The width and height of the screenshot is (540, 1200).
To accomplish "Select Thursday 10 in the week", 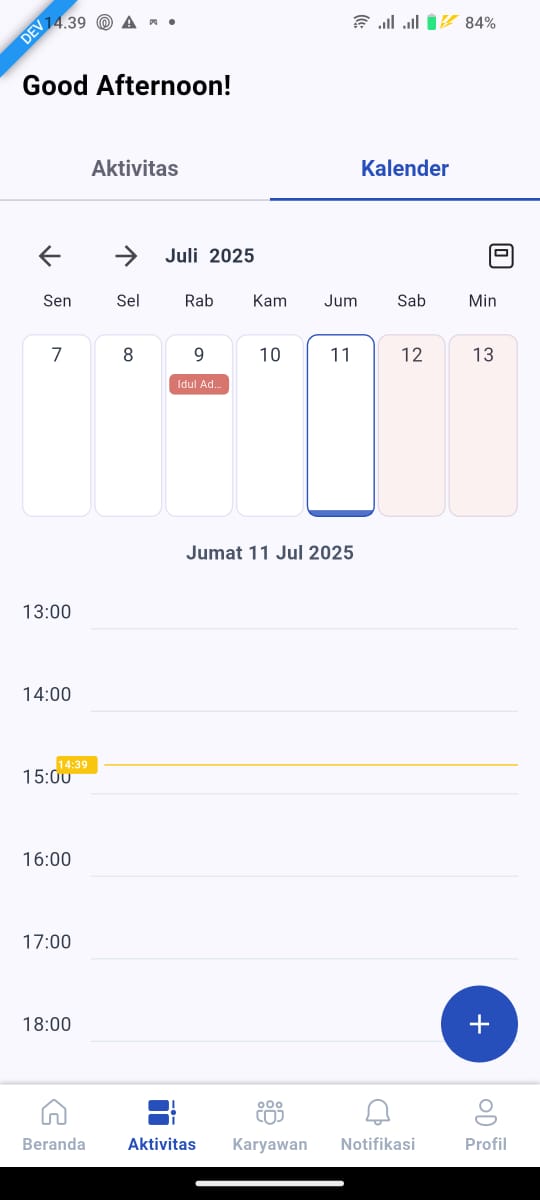I will (270, 425).
